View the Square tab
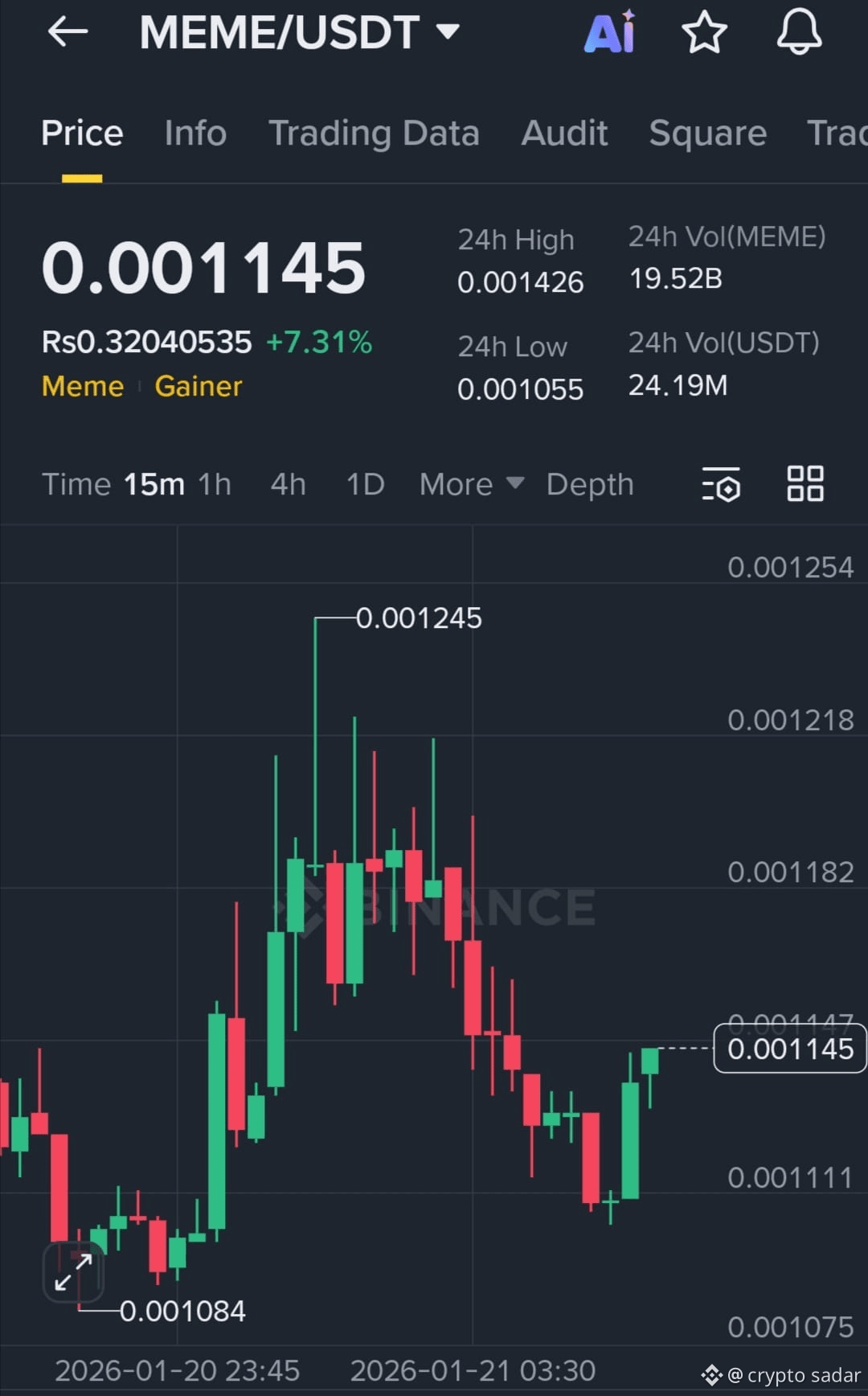Screen dimensions: 868x1396 [707, 133]
